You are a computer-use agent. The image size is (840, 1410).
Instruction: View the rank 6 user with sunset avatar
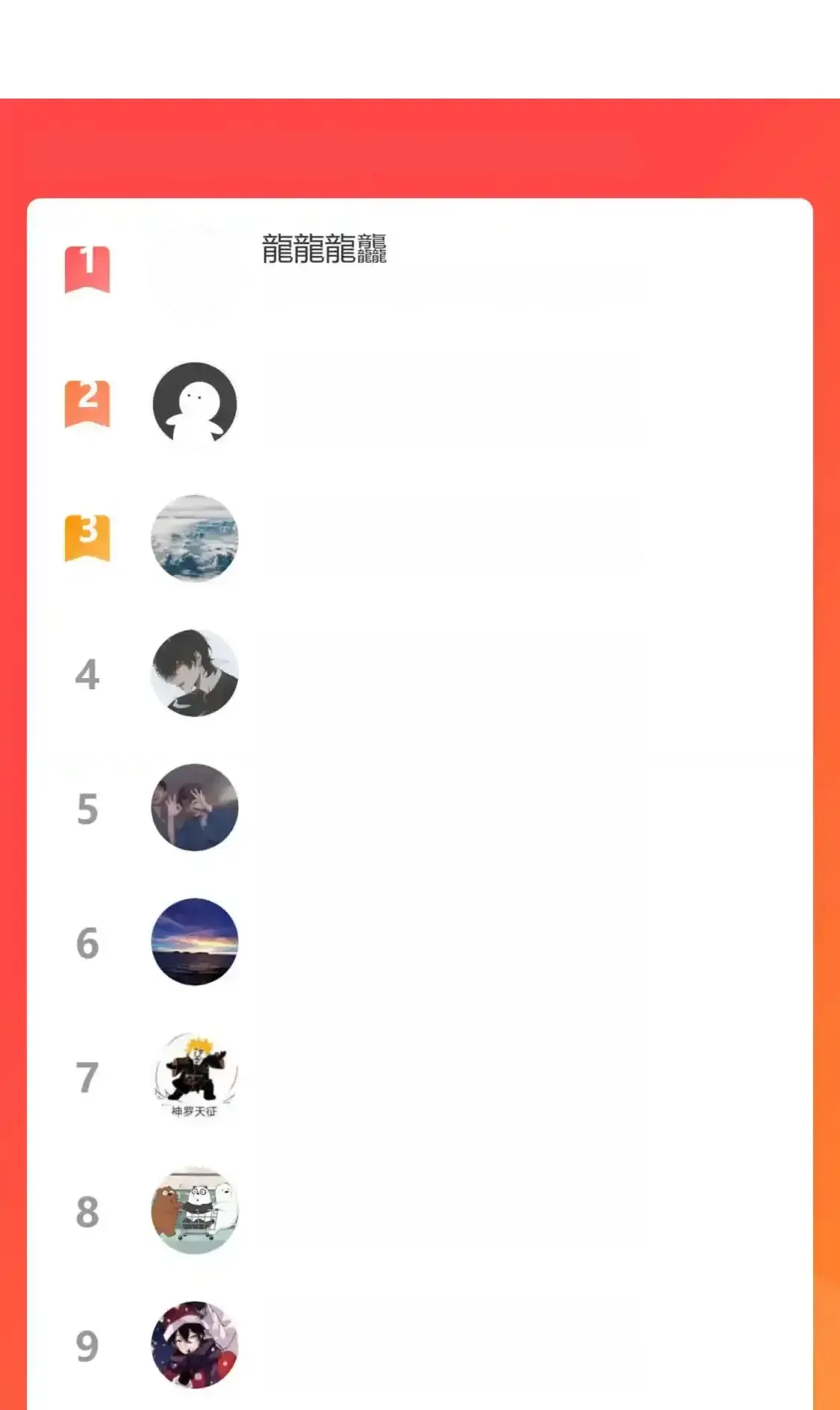(195, 942)
